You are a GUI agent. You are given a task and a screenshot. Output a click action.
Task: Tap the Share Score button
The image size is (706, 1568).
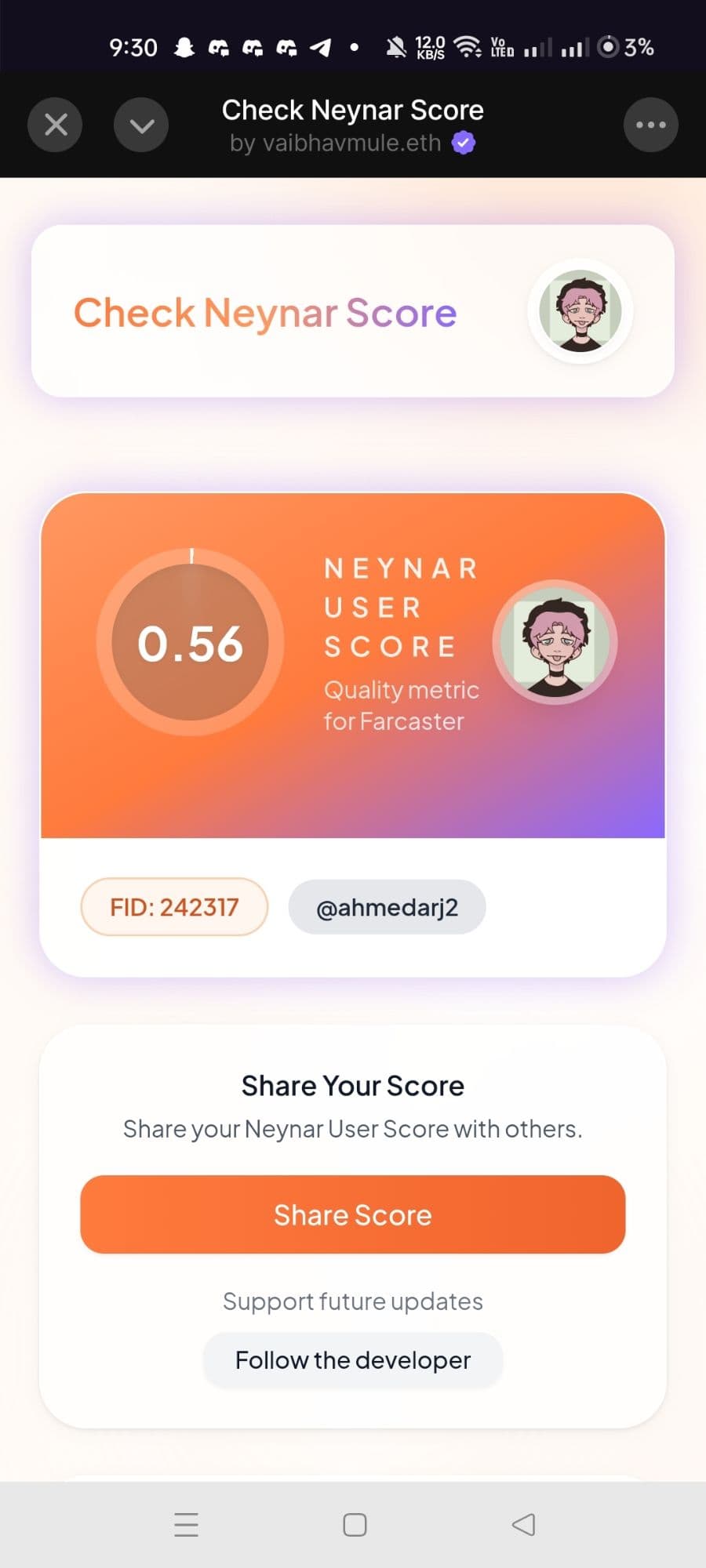click(352, 1214)
